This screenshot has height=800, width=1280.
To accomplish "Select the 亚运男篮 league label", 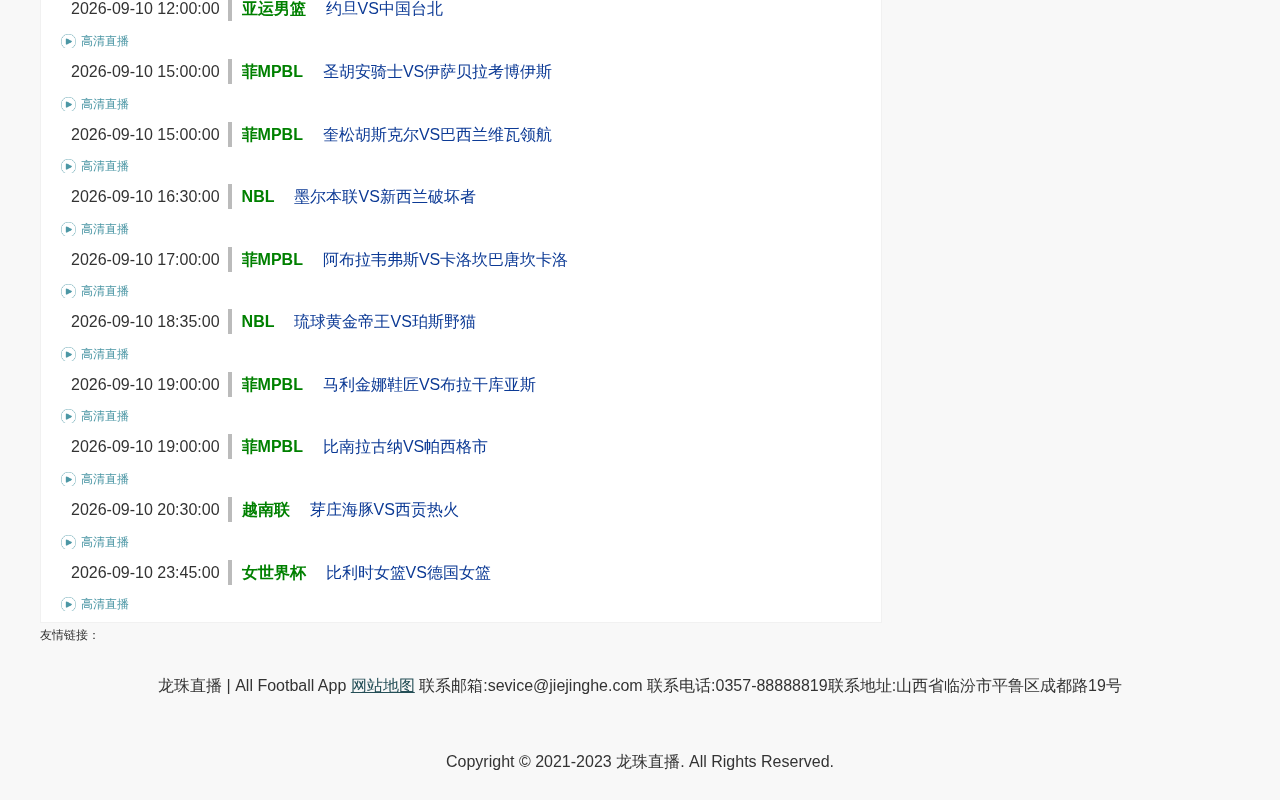I will click(x=273, y=9).
